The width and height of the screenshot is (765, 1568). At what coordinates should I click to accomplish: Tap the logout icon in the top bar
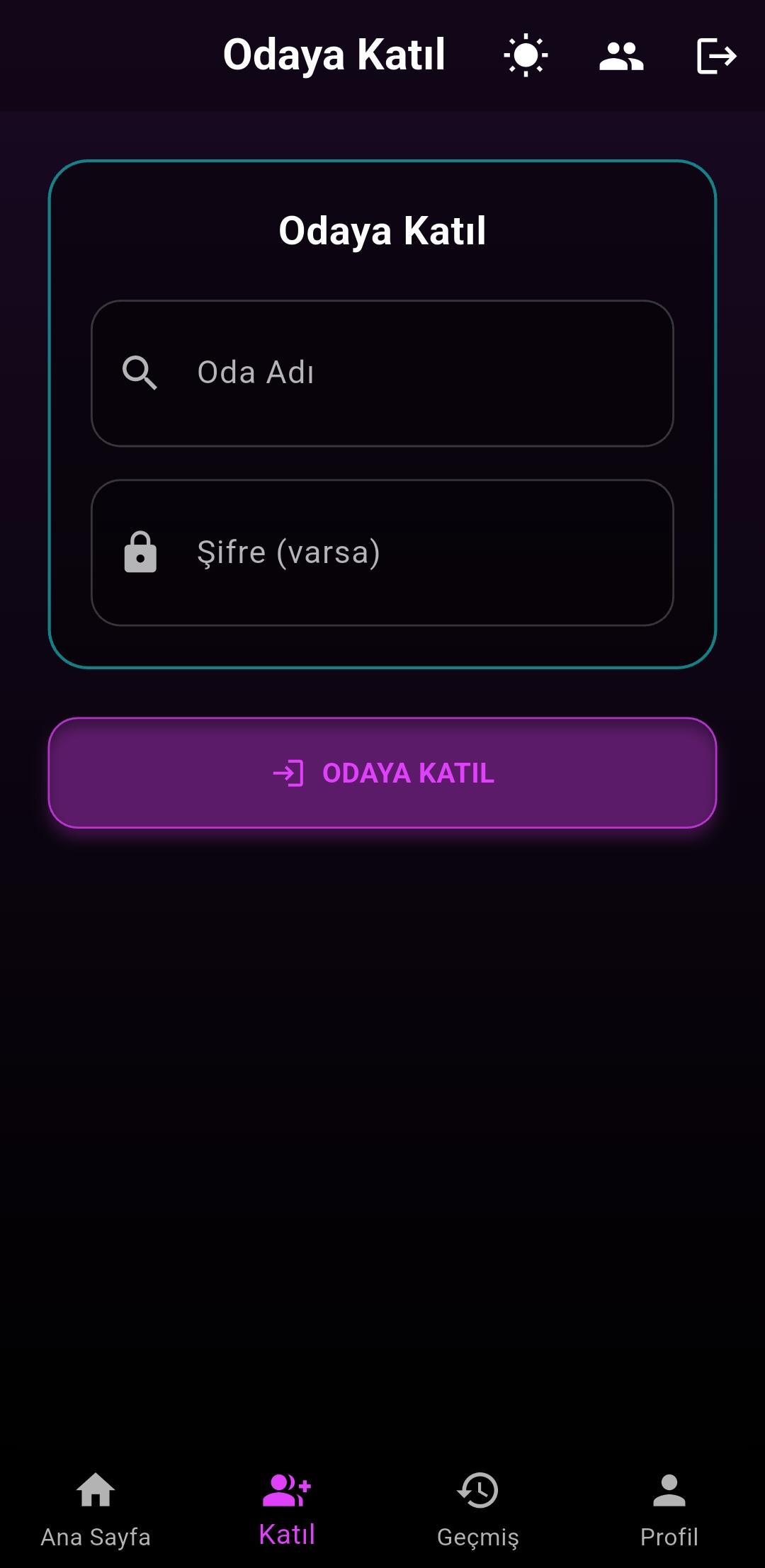point(716,55)
